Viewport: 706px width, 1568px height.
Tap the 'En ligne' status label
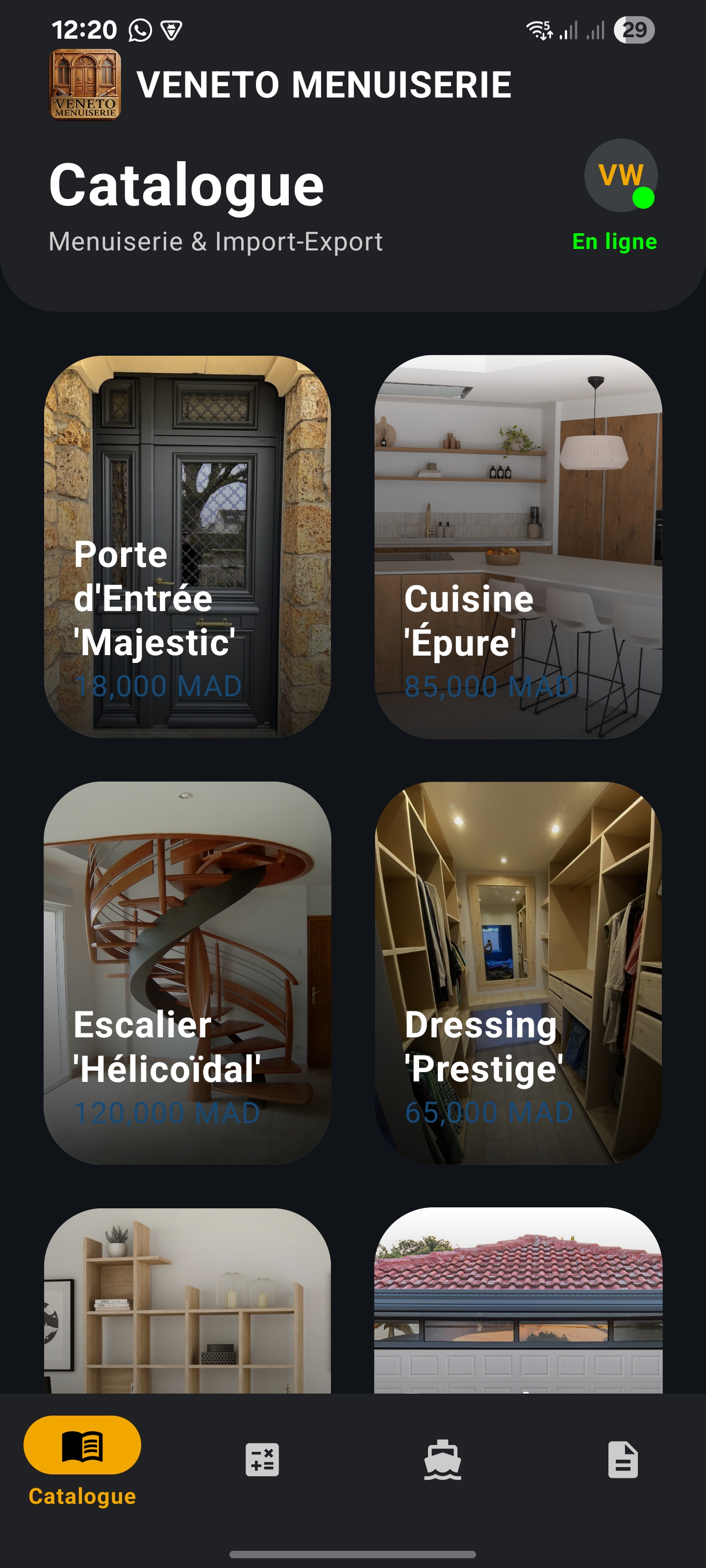coord(615,242)
